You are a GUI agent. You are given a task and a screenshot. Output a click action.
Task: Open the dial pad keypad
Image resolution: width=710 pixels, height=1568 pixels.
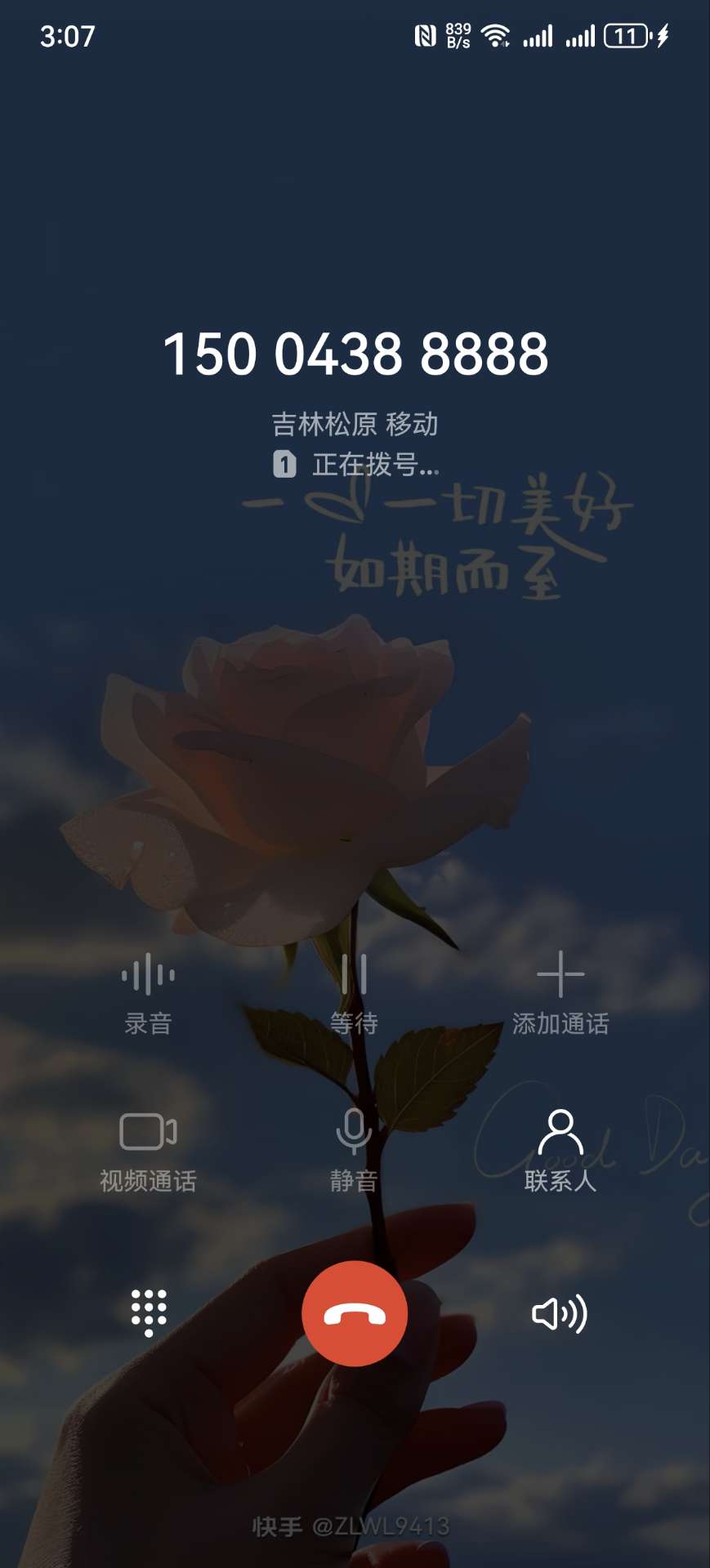click(x=149, y=1313)
